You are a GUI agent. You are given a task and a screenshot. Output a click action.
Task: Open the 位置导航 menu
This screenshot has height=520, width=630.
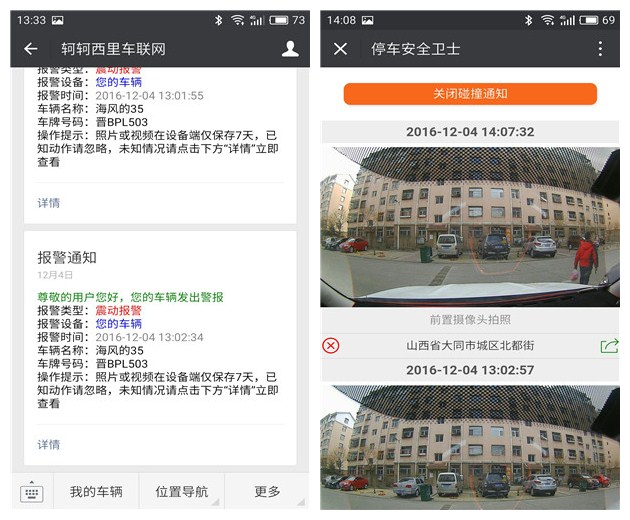coord(181,491)
